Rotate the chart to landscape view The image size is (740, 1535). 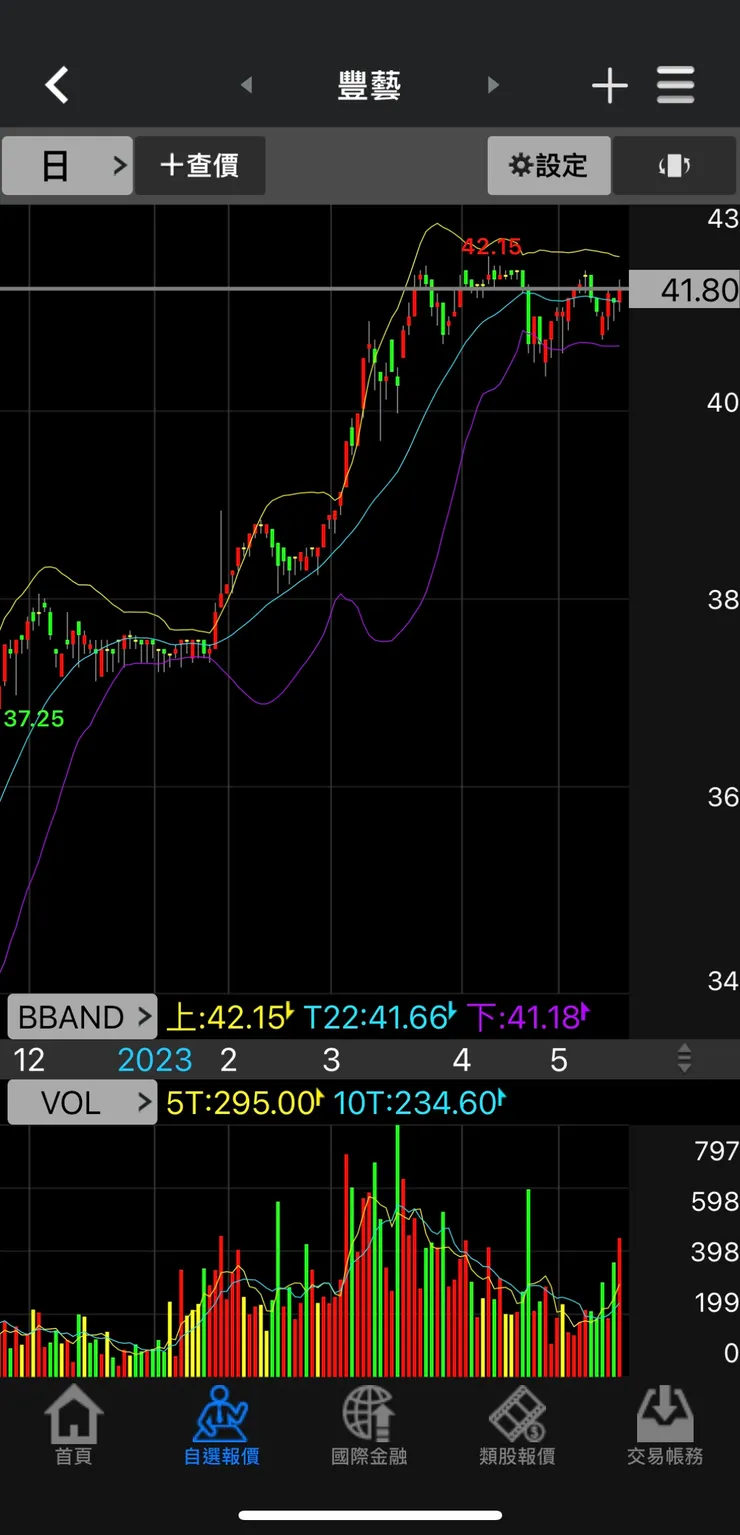coord(674,166)
